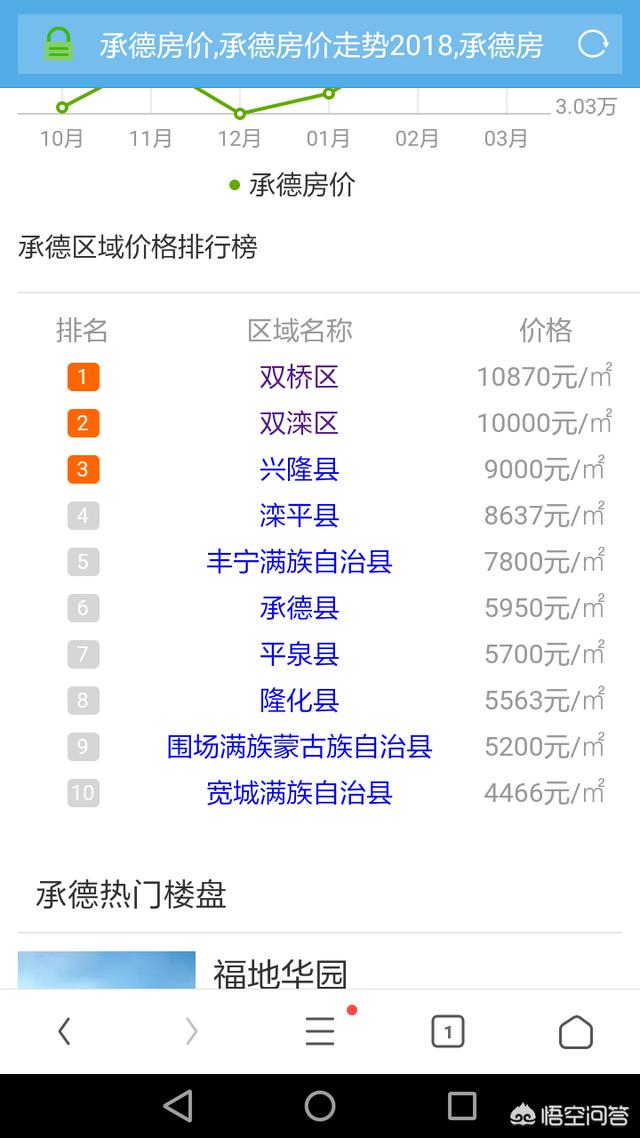
Task: Go back with the browser back arrow
Action: click(64, 1031)
